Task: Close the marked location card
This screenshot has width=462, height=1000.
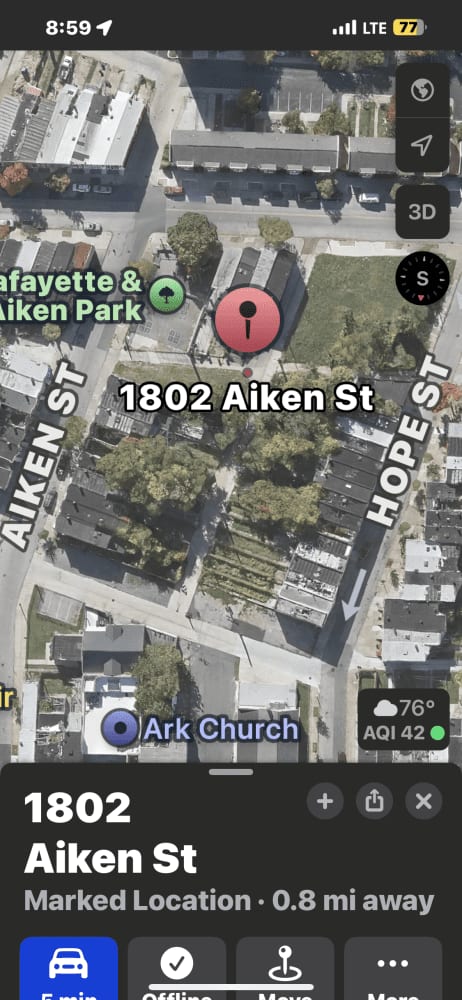Action: pyautogui.click(x=424, y=801)
